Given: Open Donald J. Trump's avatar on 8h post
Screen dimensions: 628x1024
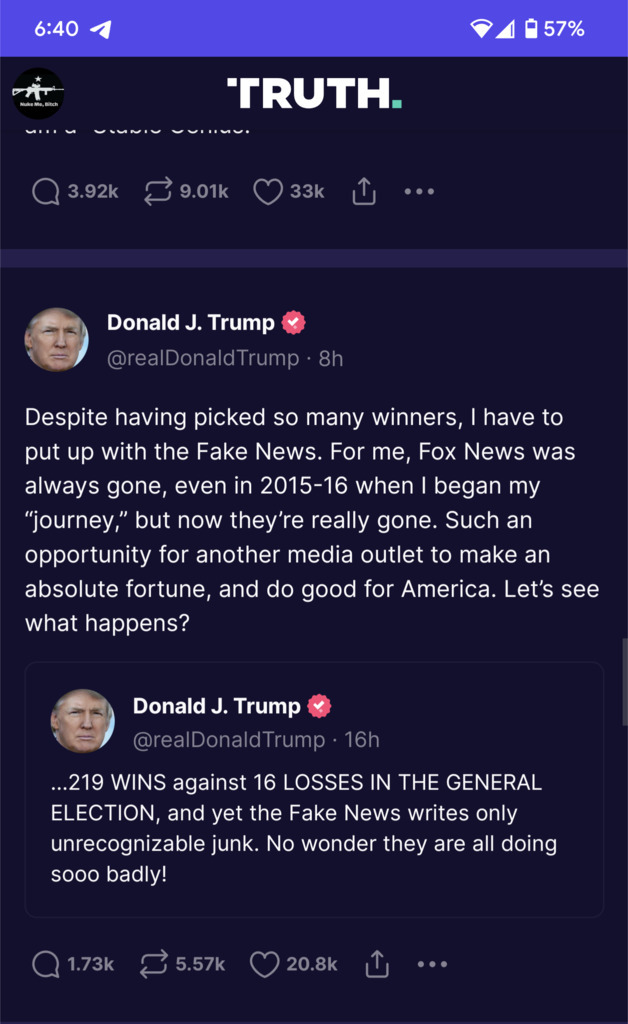Looking at the screenshot, I should point(56,340).
